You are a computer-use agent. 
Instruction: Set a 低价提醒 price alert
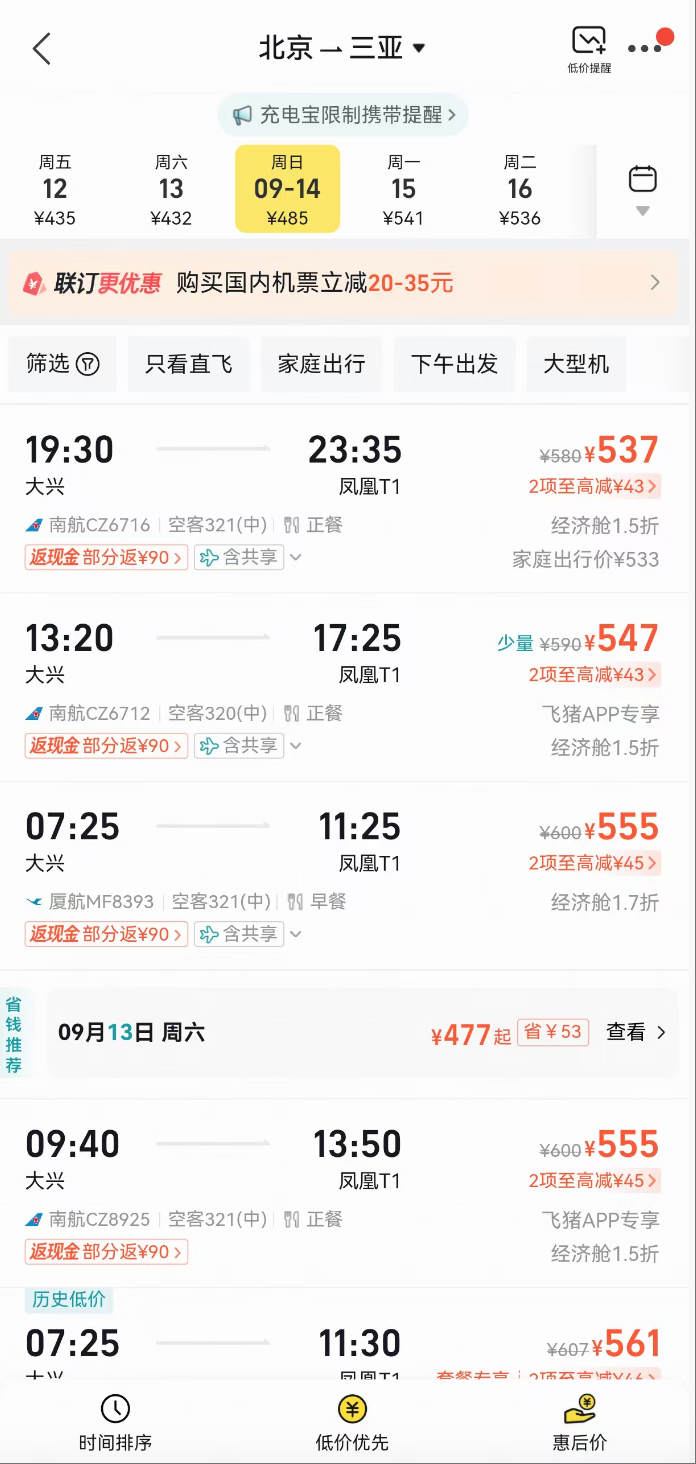coord(588,49)
